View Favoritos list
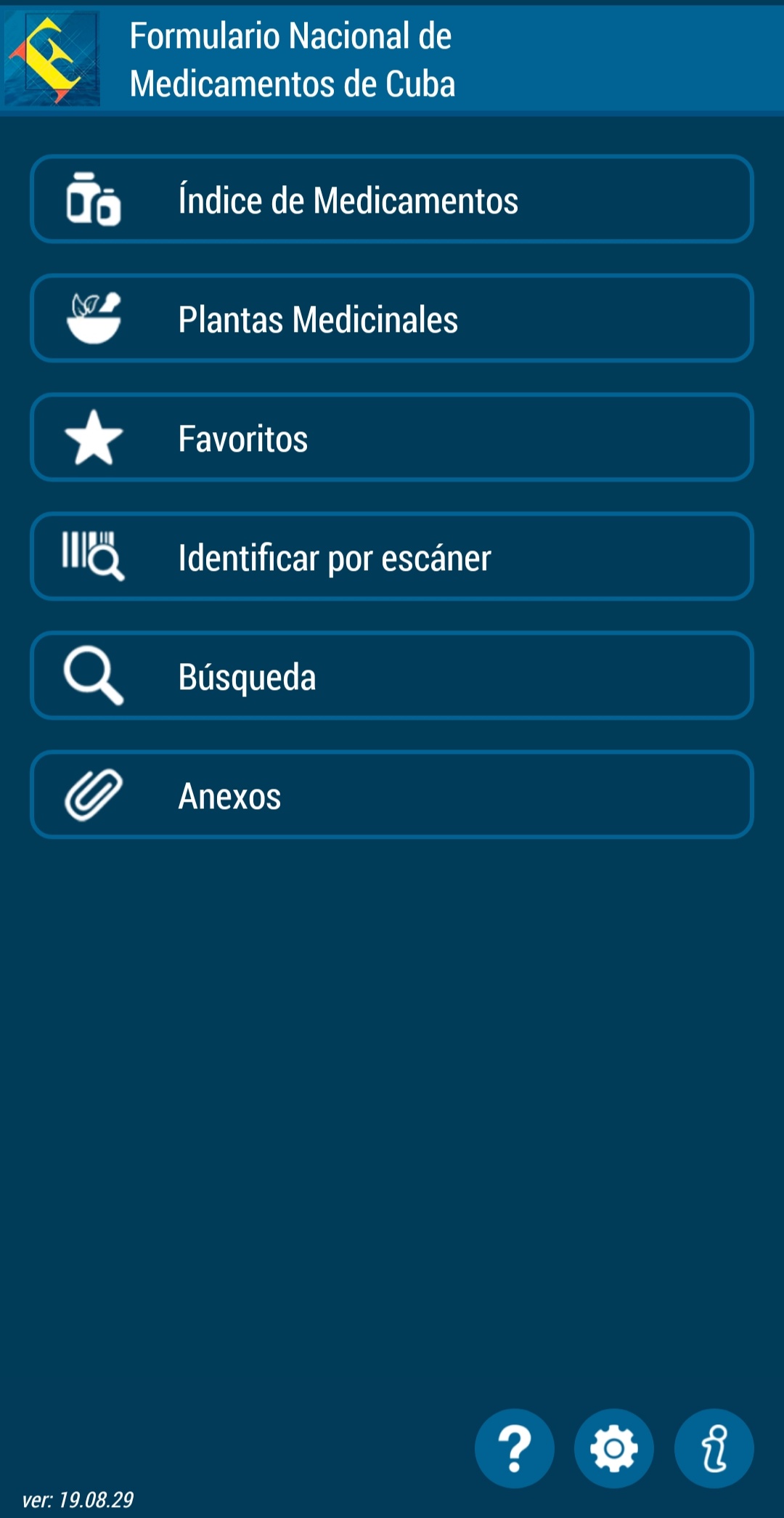The height and width of the screenshot is (1518, 784). coord(391,437)
